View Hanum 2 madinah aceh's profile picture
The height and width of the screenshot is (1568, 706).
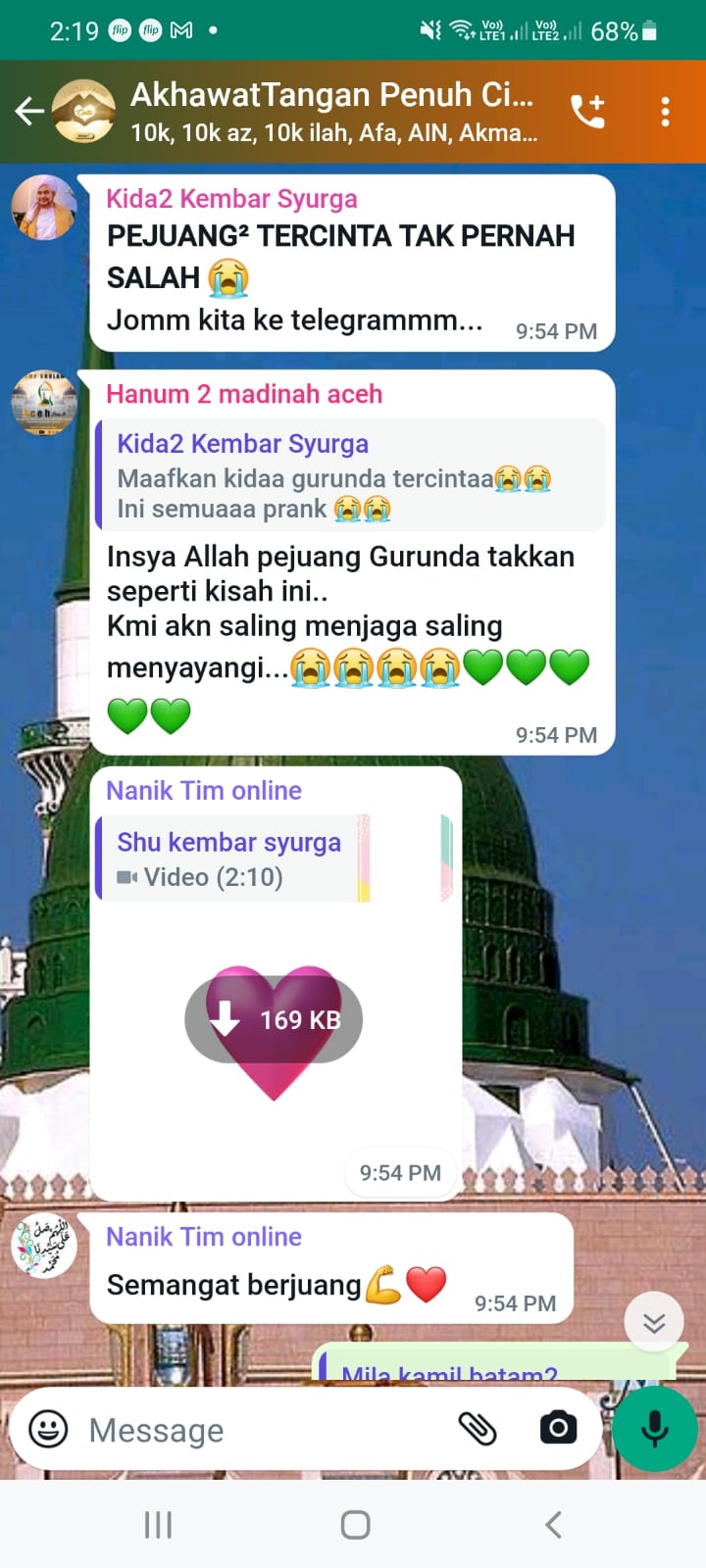click(x=43, y=403)
